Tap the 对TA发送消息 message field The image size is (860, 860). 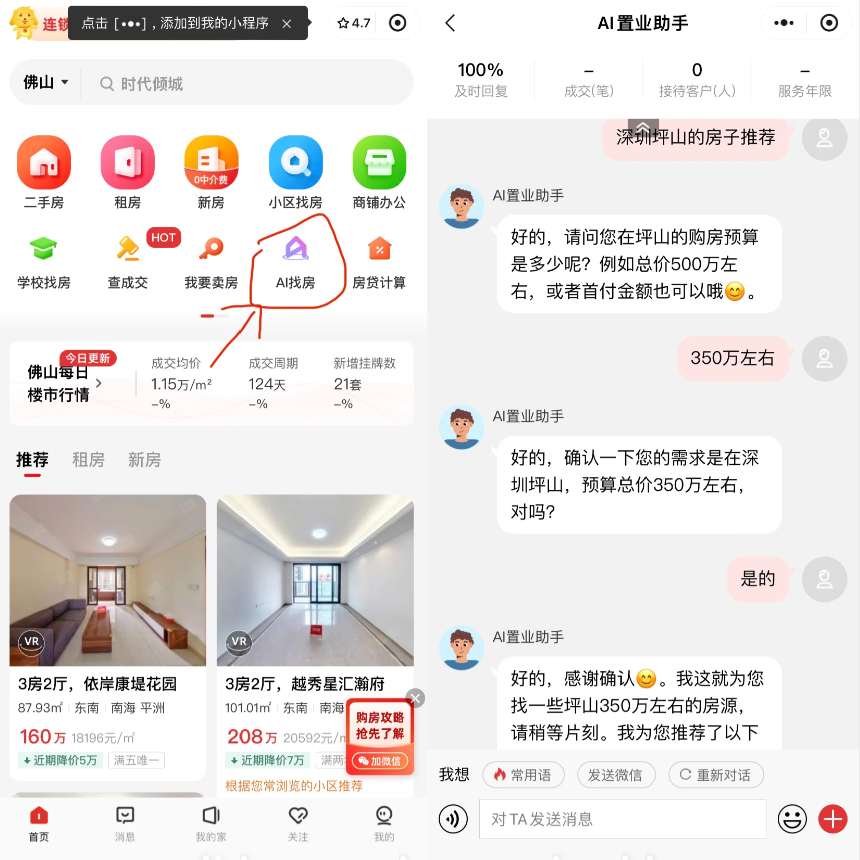622,819
